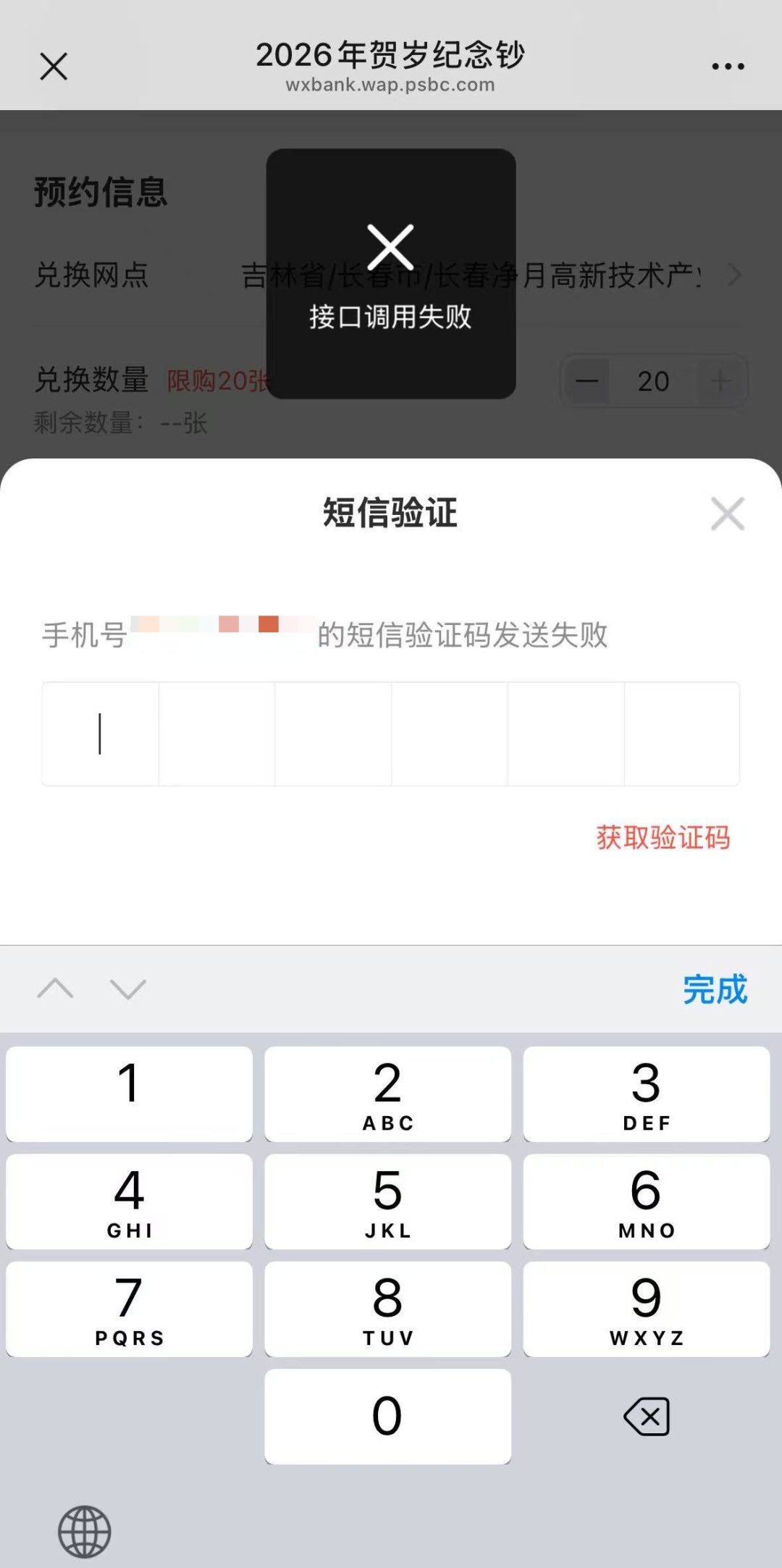
Task: Exit the page via top-left X
Action: point(54,67)
